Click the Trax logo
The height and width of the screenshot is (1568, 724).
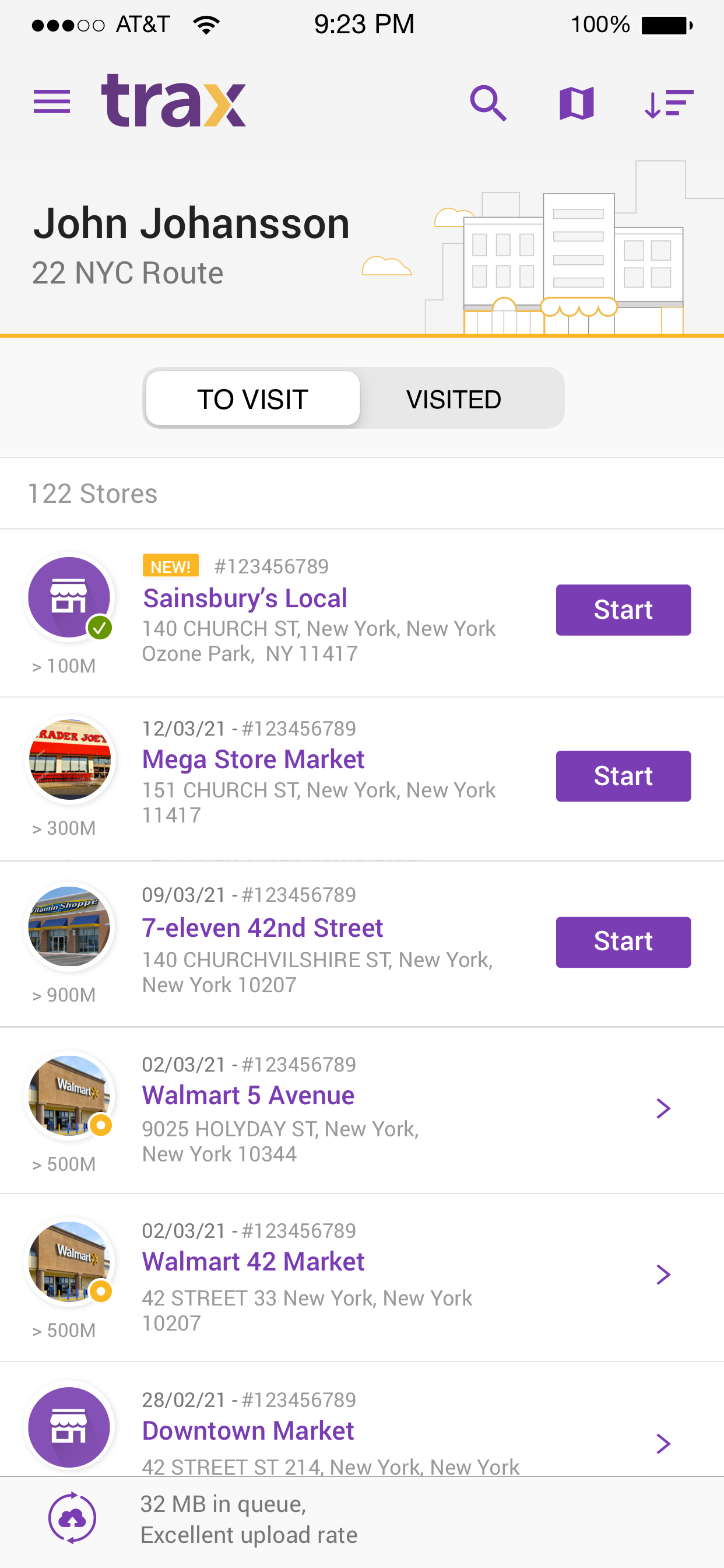click(176, 102)
